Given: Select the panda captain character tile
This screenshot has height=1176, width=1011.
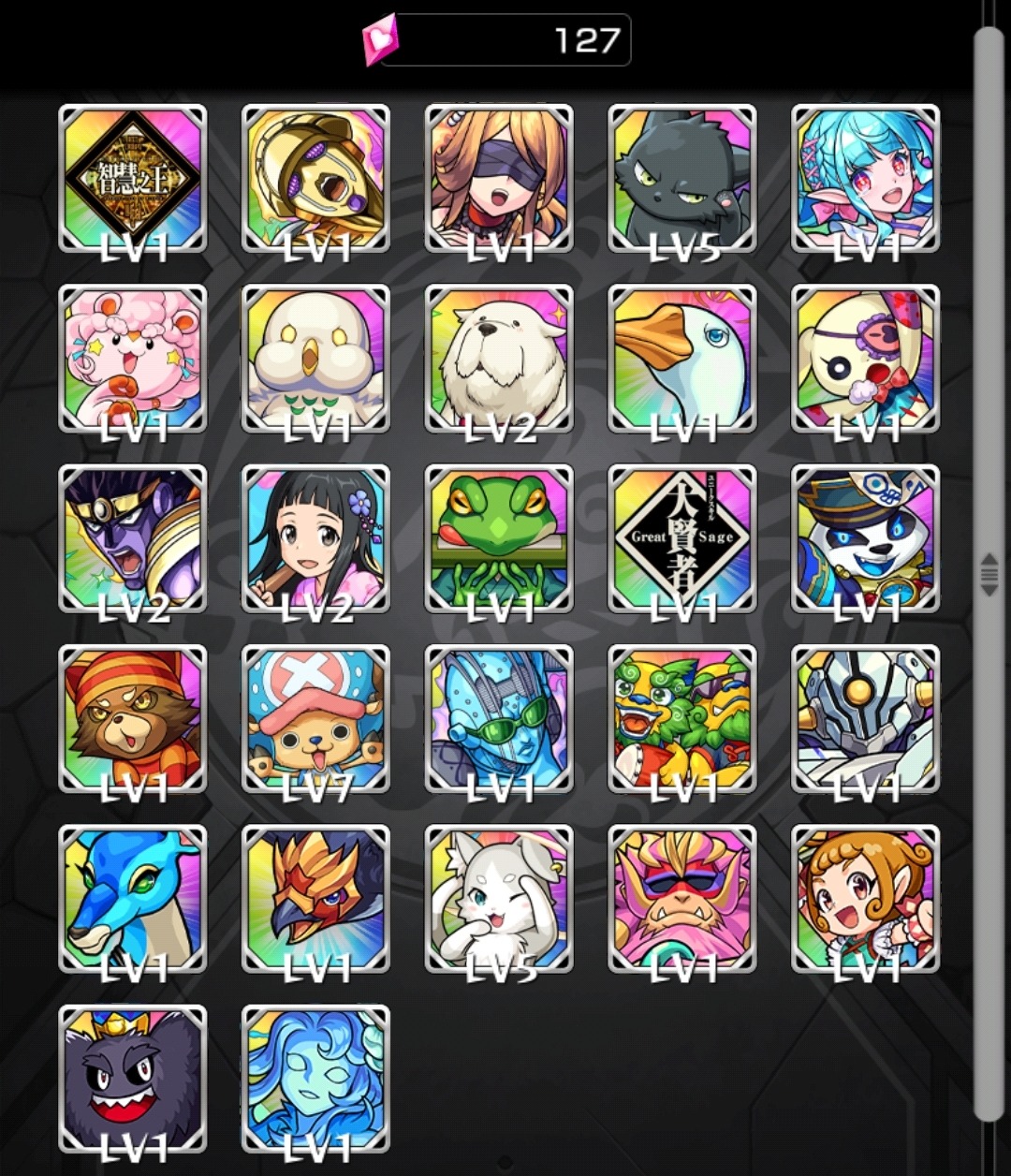Looking at the screenshot, I should [865, 538].
